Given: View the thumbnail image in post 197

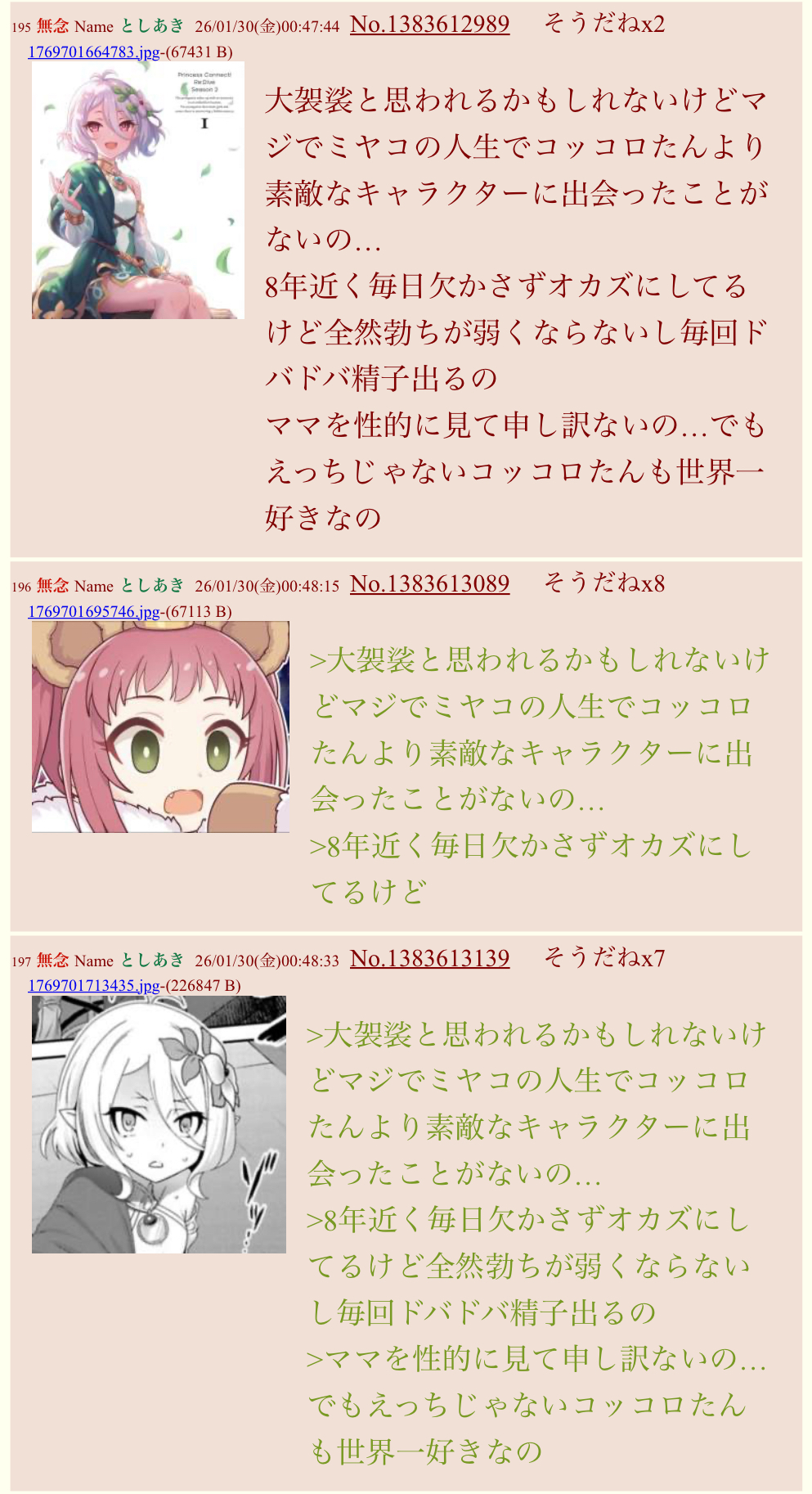Looking at the screenshot, I should pyautogui.click(x=159, y=1124).
